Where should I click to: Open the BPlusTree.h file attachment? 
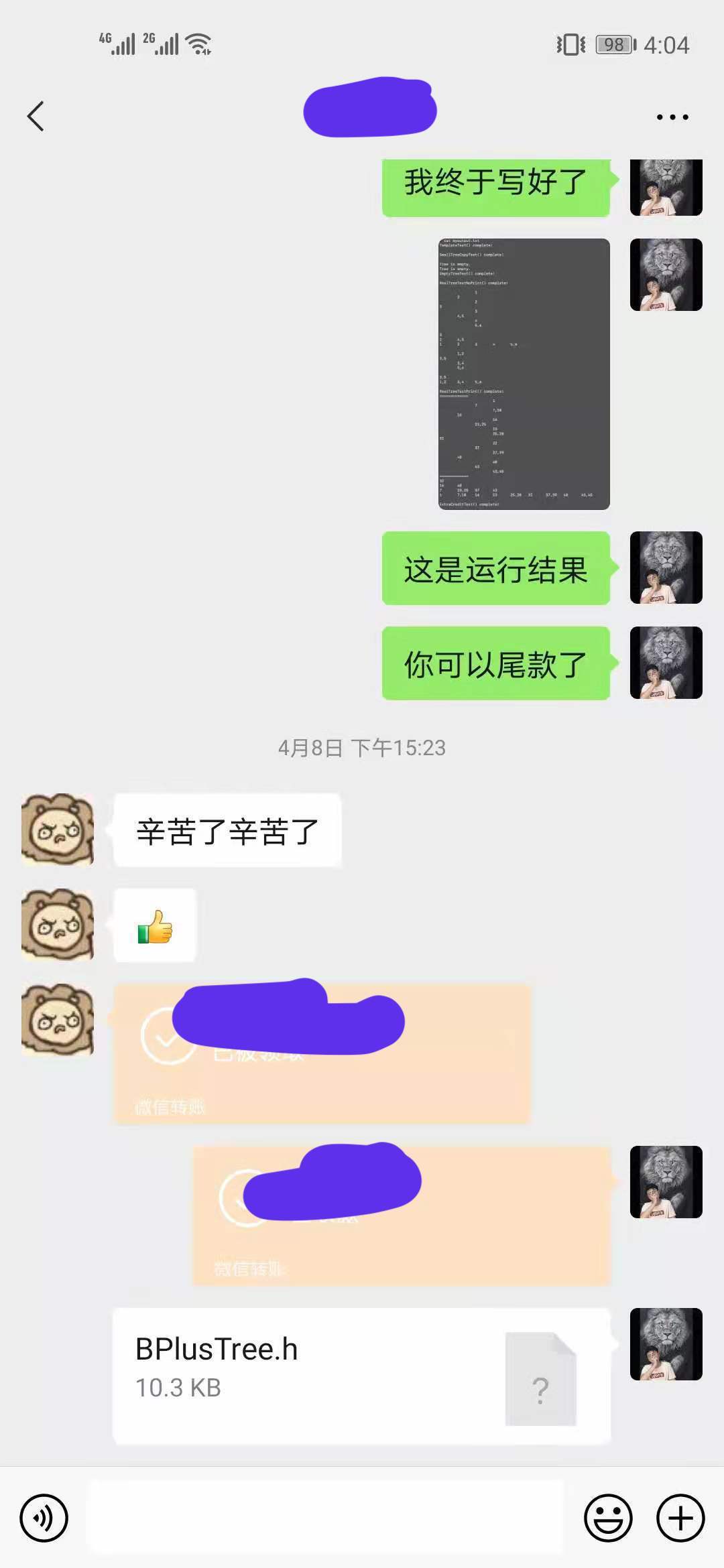click(x=361, y=1376)
